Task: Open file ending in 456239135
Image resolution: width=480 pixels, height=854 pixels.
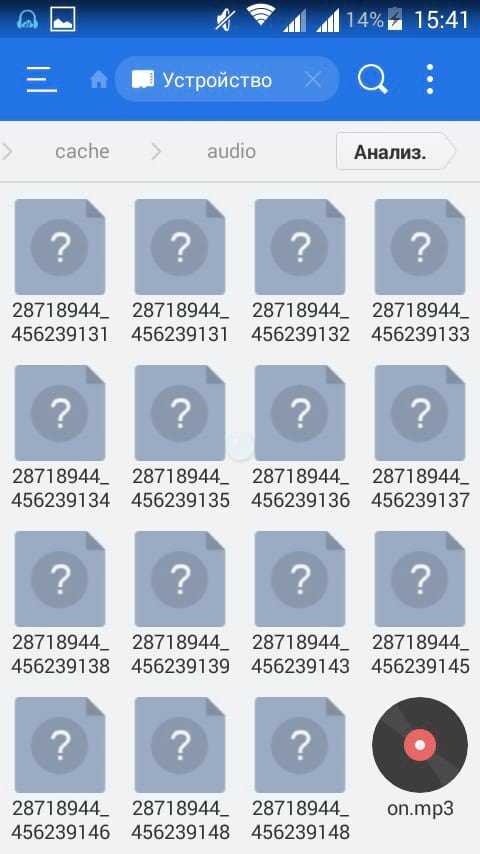Action: click(x=180, y=438)
